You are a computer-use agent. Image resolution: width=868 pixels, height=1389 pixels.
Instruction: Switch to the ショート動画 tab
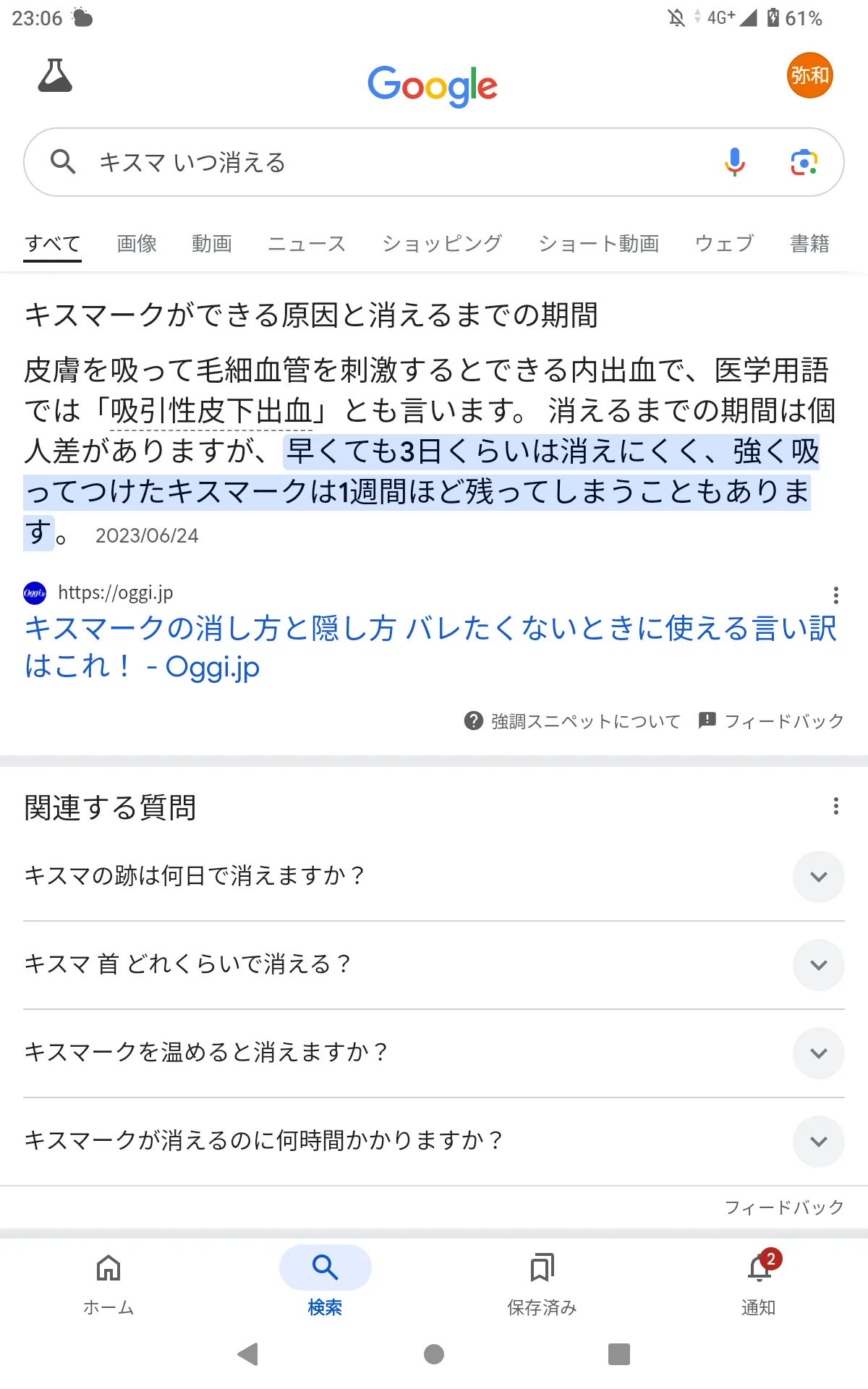coord(599,244)
